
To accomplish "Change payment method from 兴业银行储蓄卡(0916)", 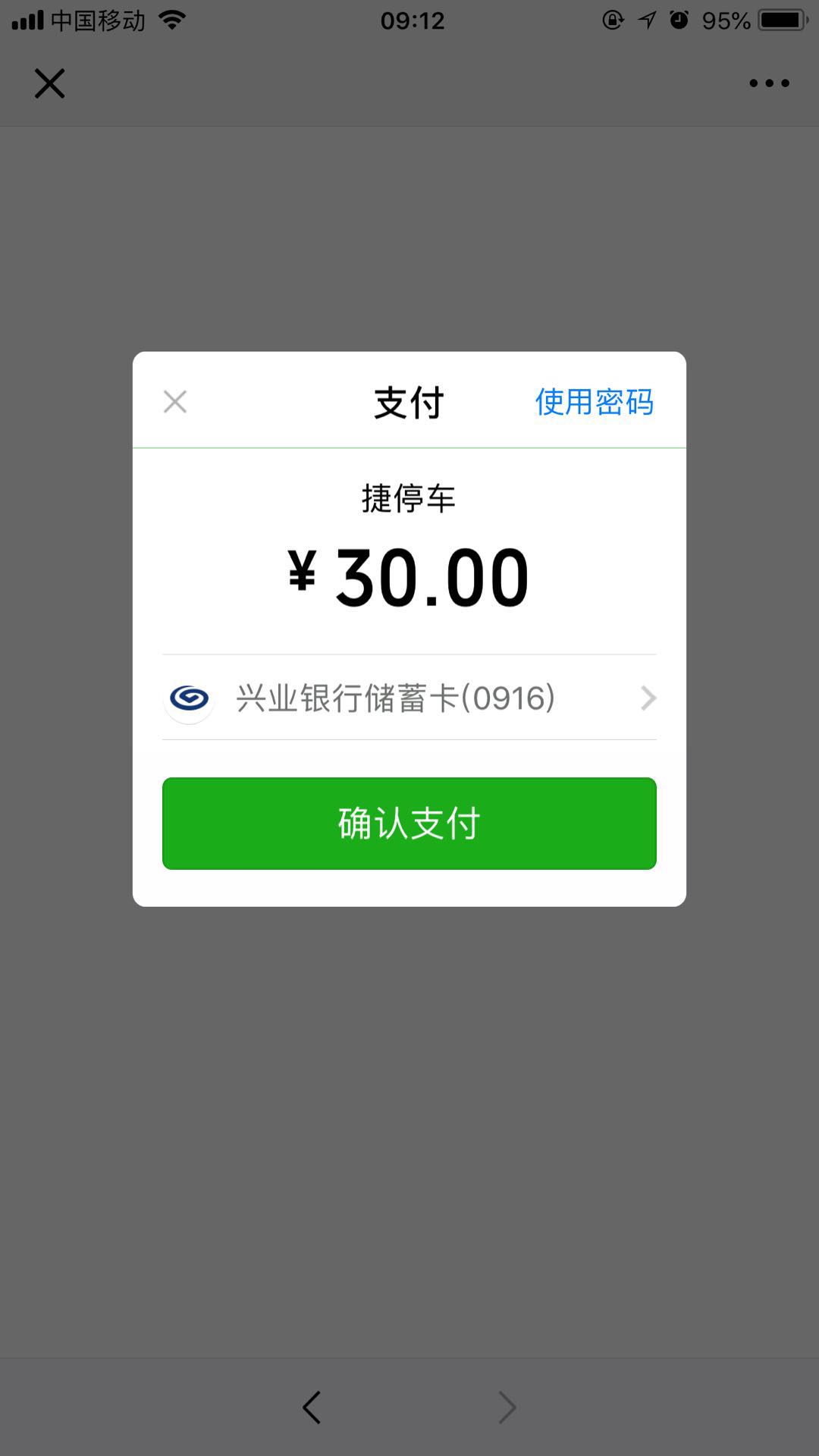I will click(x=409, y=698).
